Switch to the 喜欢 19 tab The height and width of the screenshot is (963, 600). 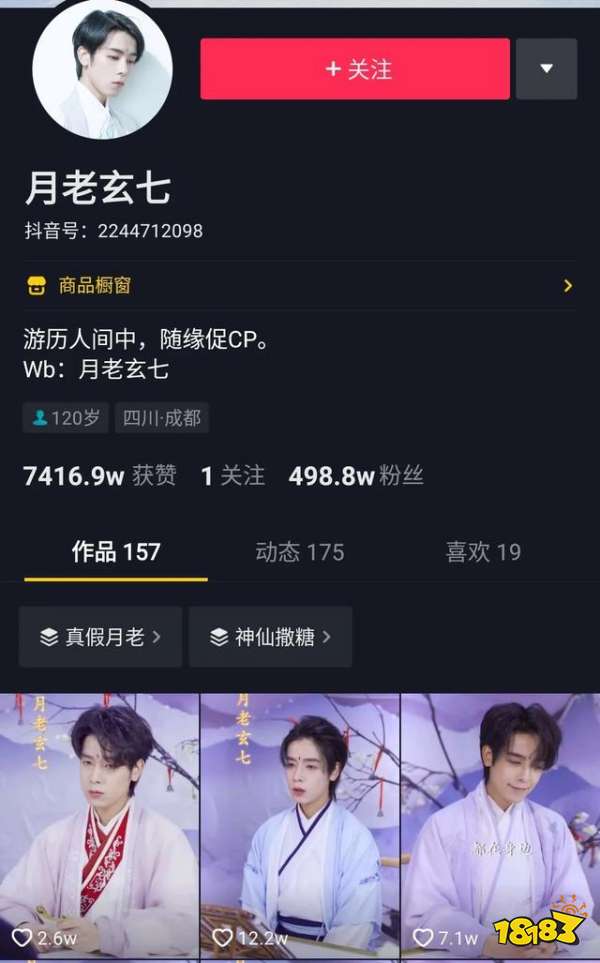pyautogui.click(x=483, y=552)
